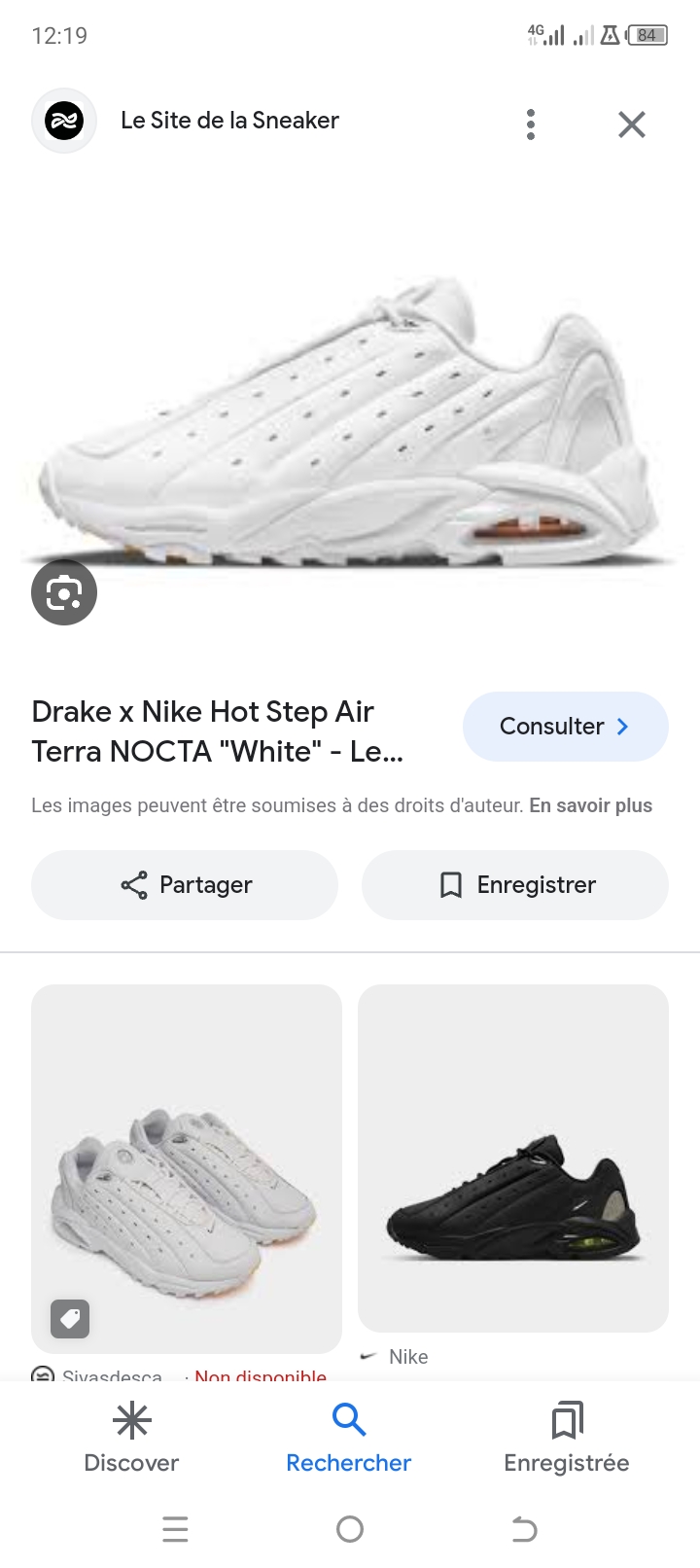Tap the Consulter button

coord(565,727)
